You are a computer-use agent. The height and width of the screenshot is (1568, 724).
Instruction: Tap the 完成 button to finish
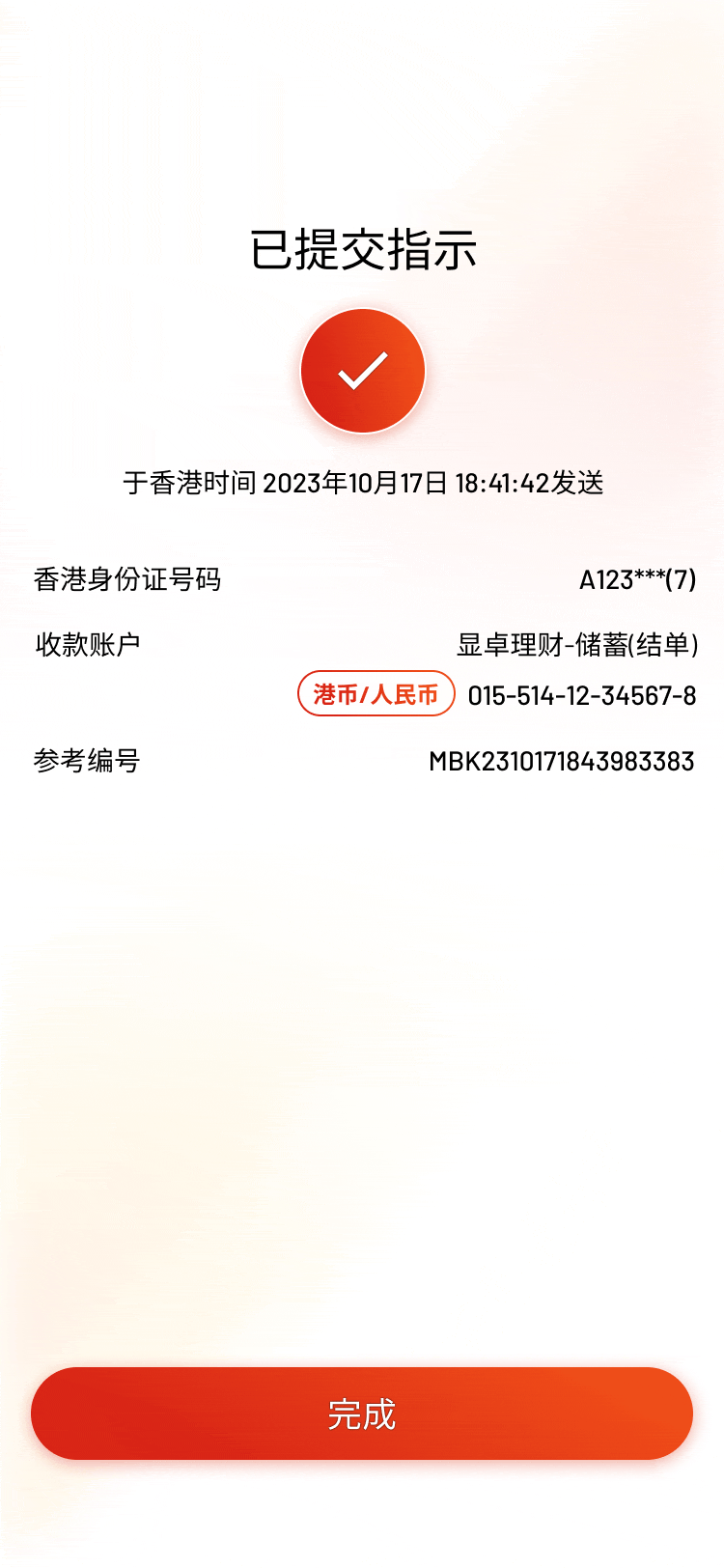click(362, 1414)
